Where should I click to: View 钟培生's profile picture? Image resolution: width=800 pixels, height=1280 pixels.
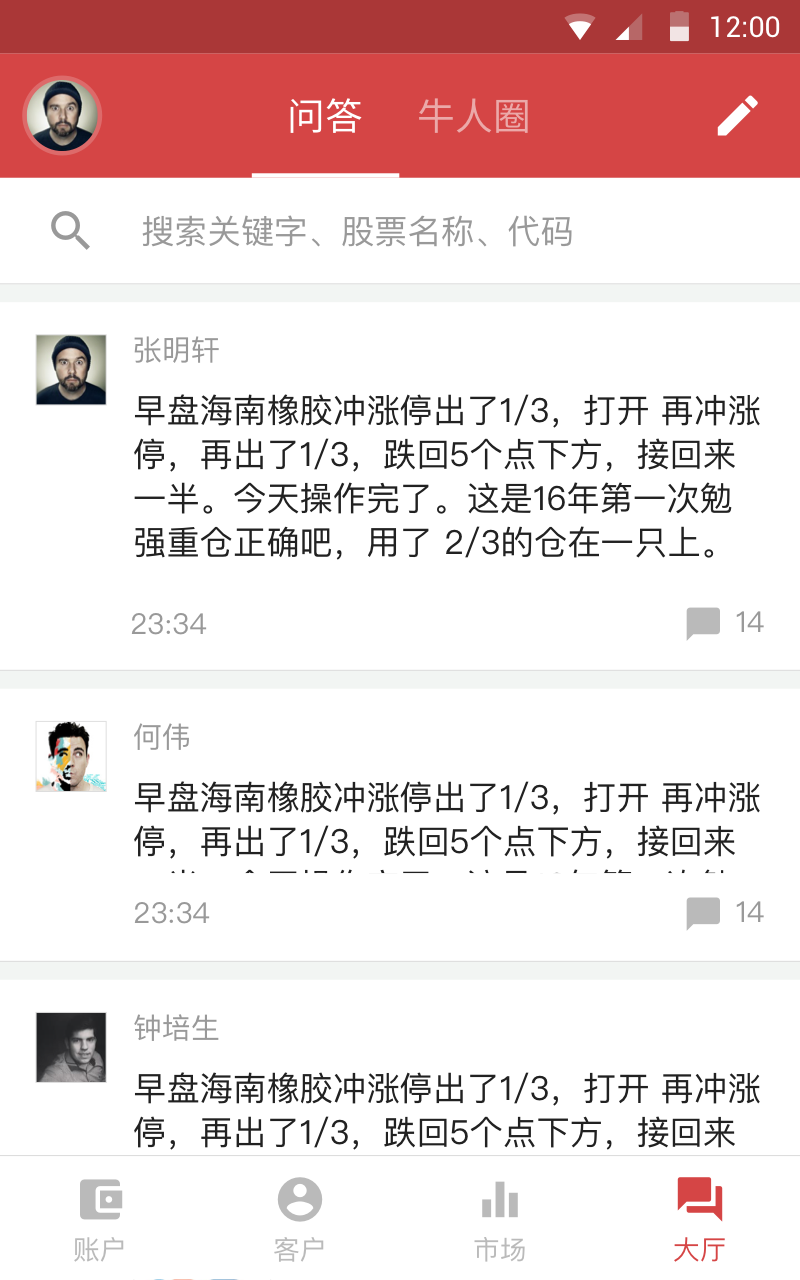71,1047
